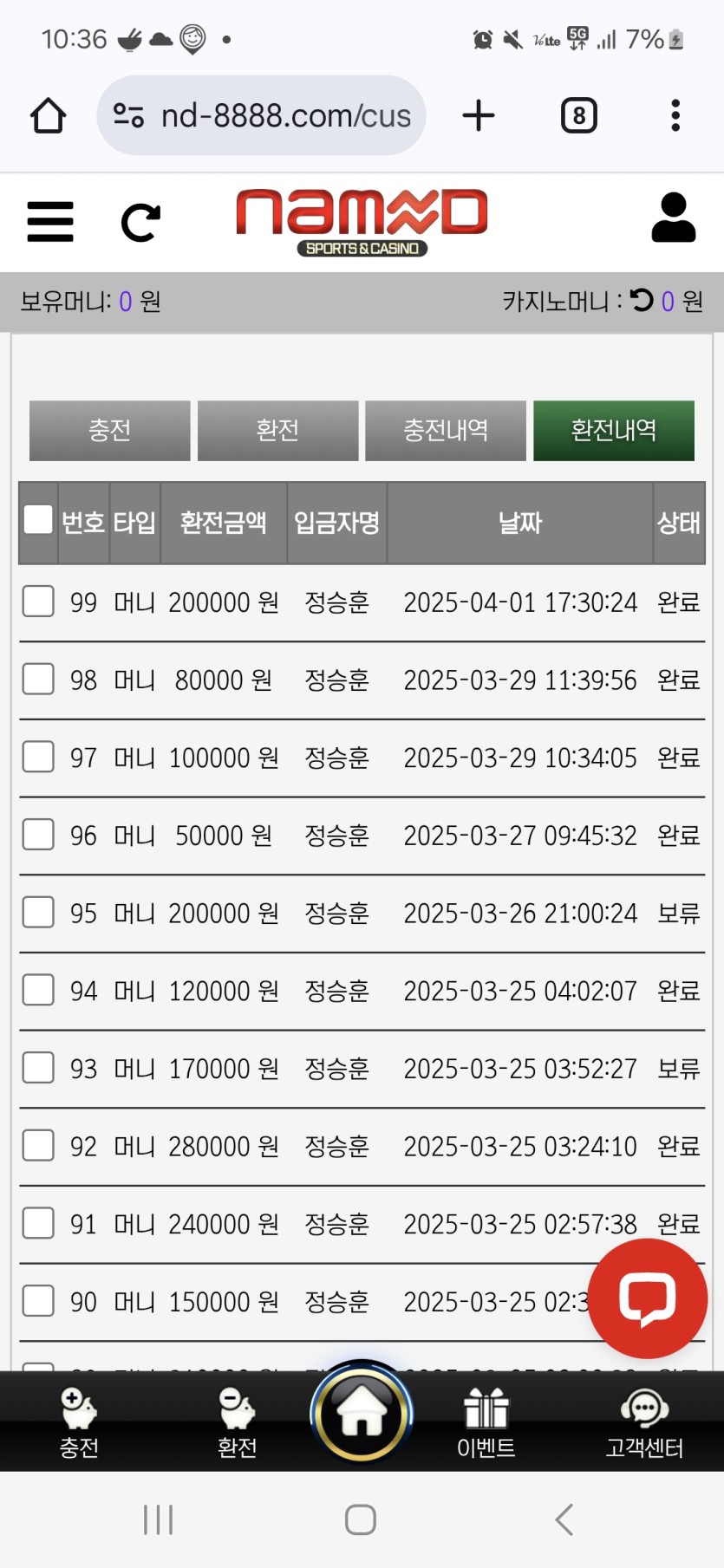Check the select-all box in table header
This screenshot has width=724, height=1568.
coord(38,519)
